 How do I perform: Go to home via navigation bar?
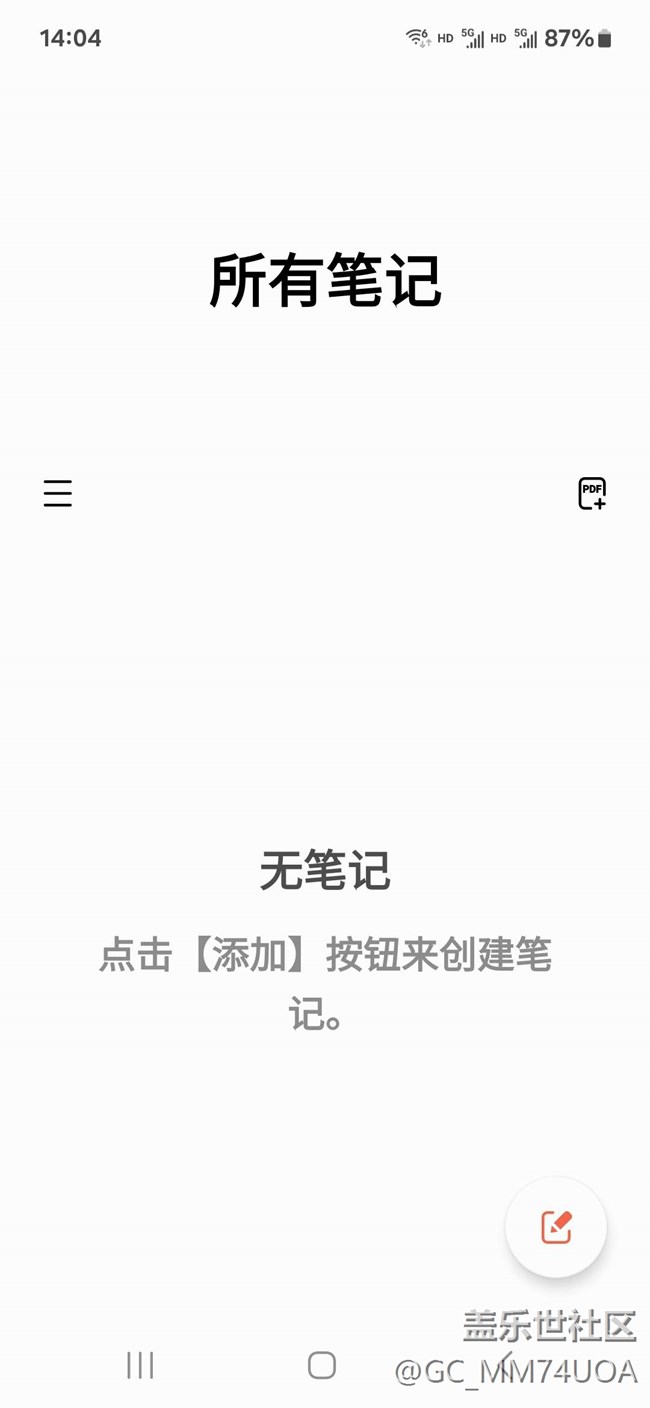point(322,1365)
